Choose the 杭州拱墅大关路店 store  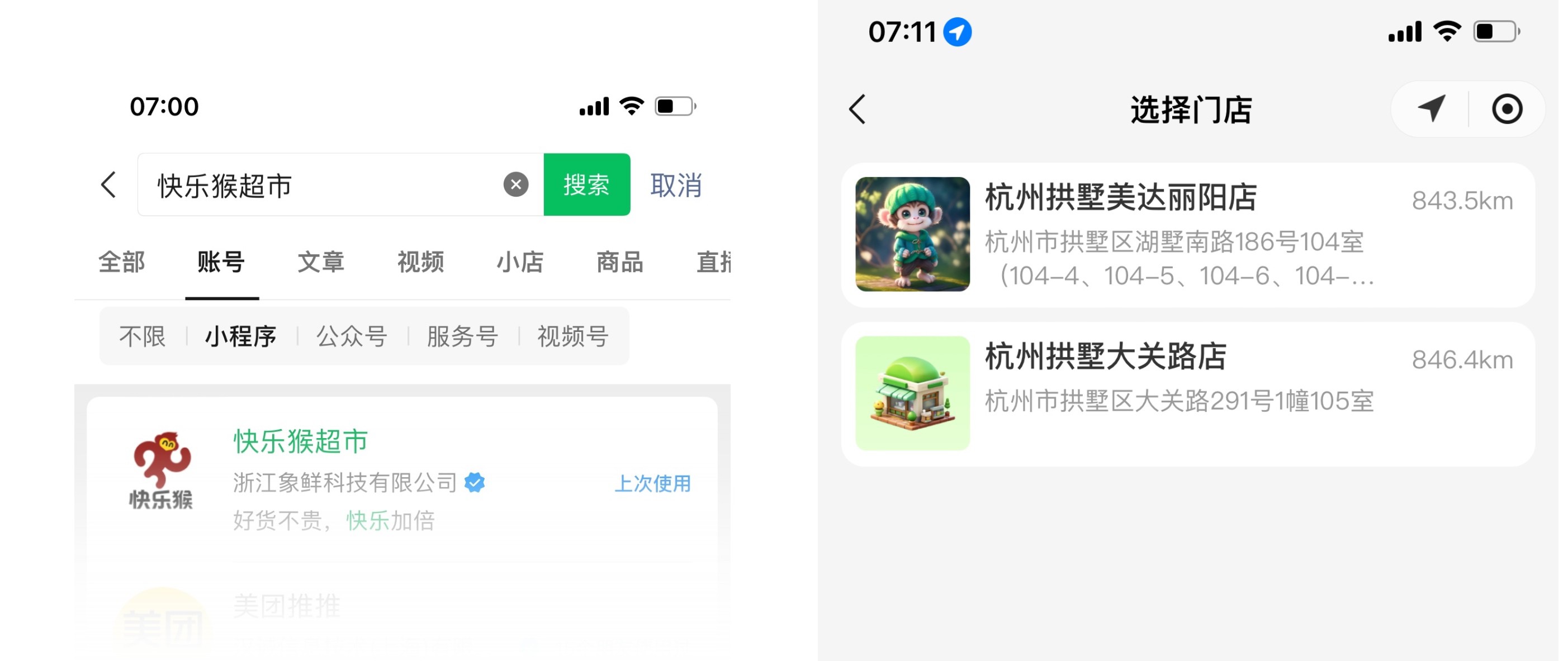point(1187,394)
